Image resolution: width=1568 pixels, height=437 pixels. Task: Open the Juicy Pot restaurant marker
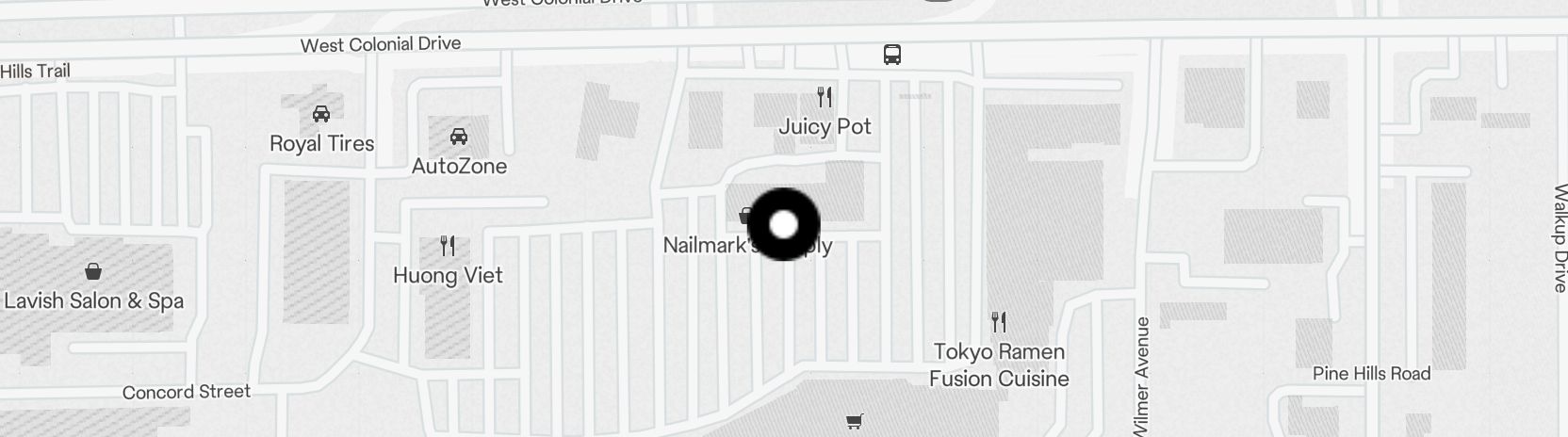825,97
